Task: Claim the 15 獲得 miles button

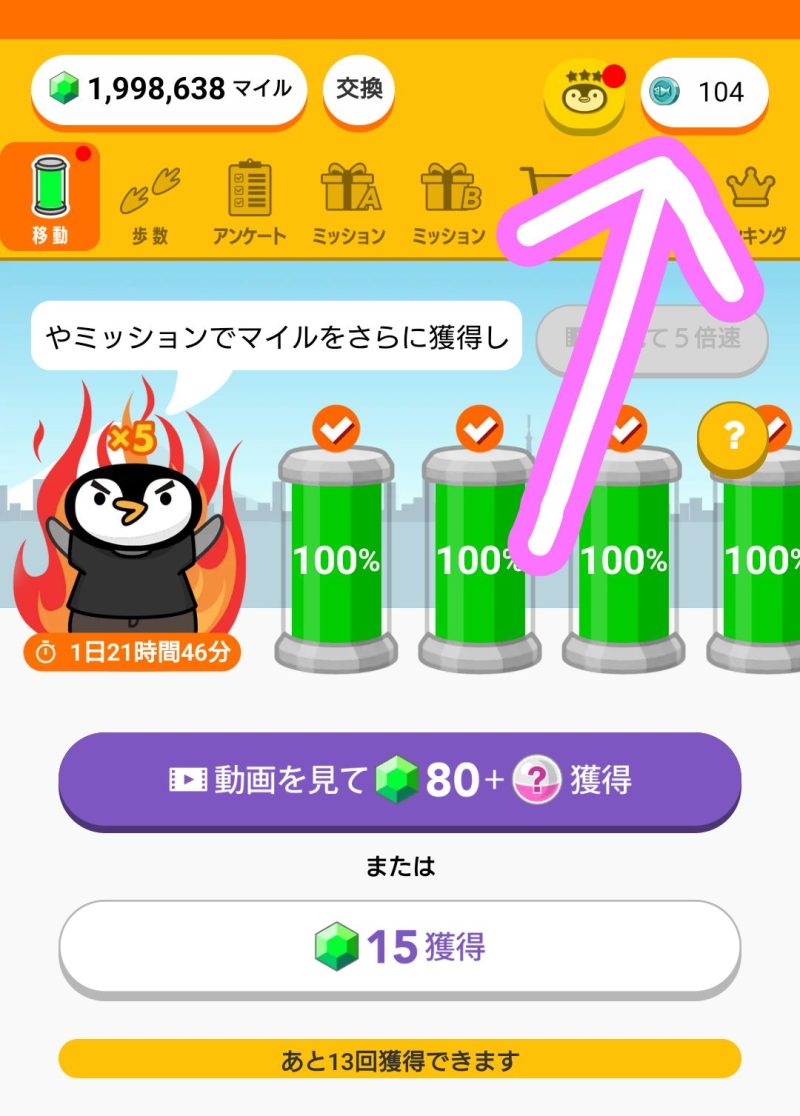Action: 400,946
